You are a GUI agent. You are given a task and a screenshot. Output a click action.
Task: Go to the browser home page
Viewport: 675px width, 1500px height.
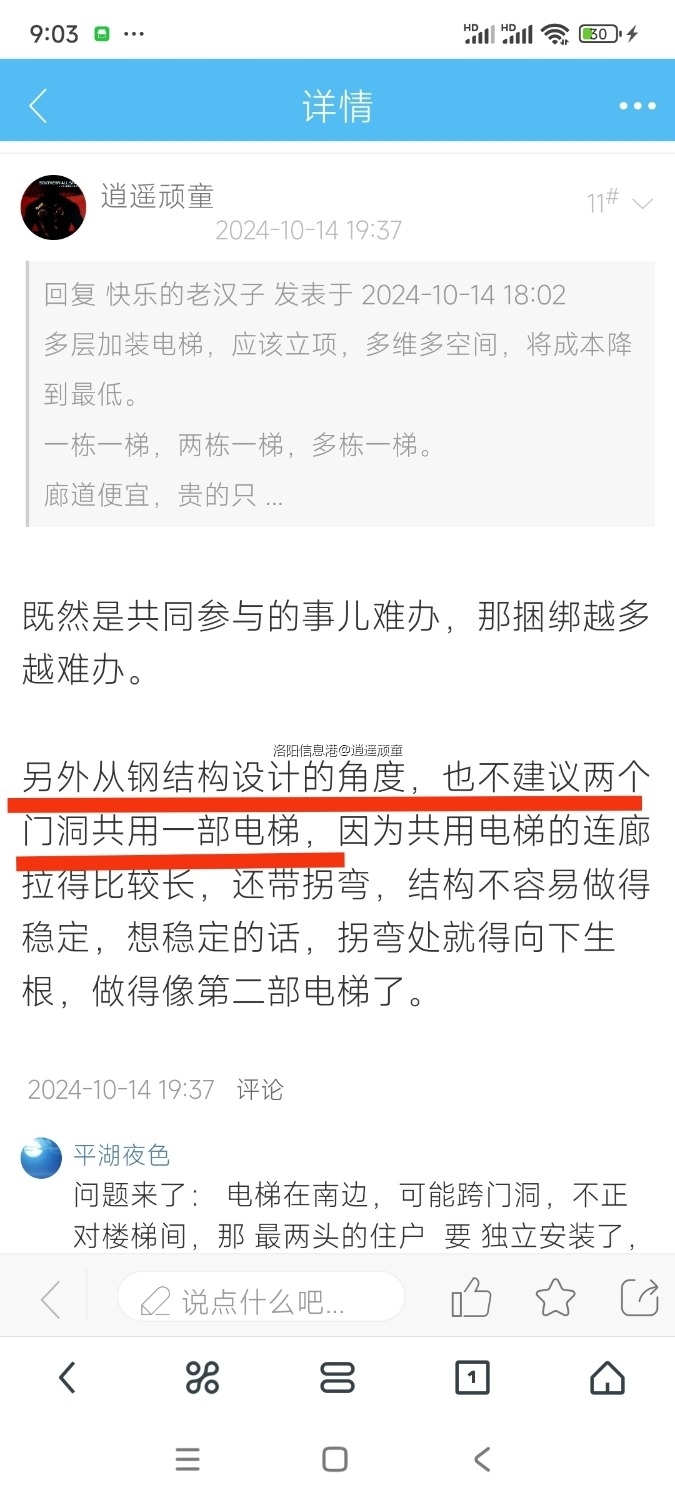[607, 1378]
